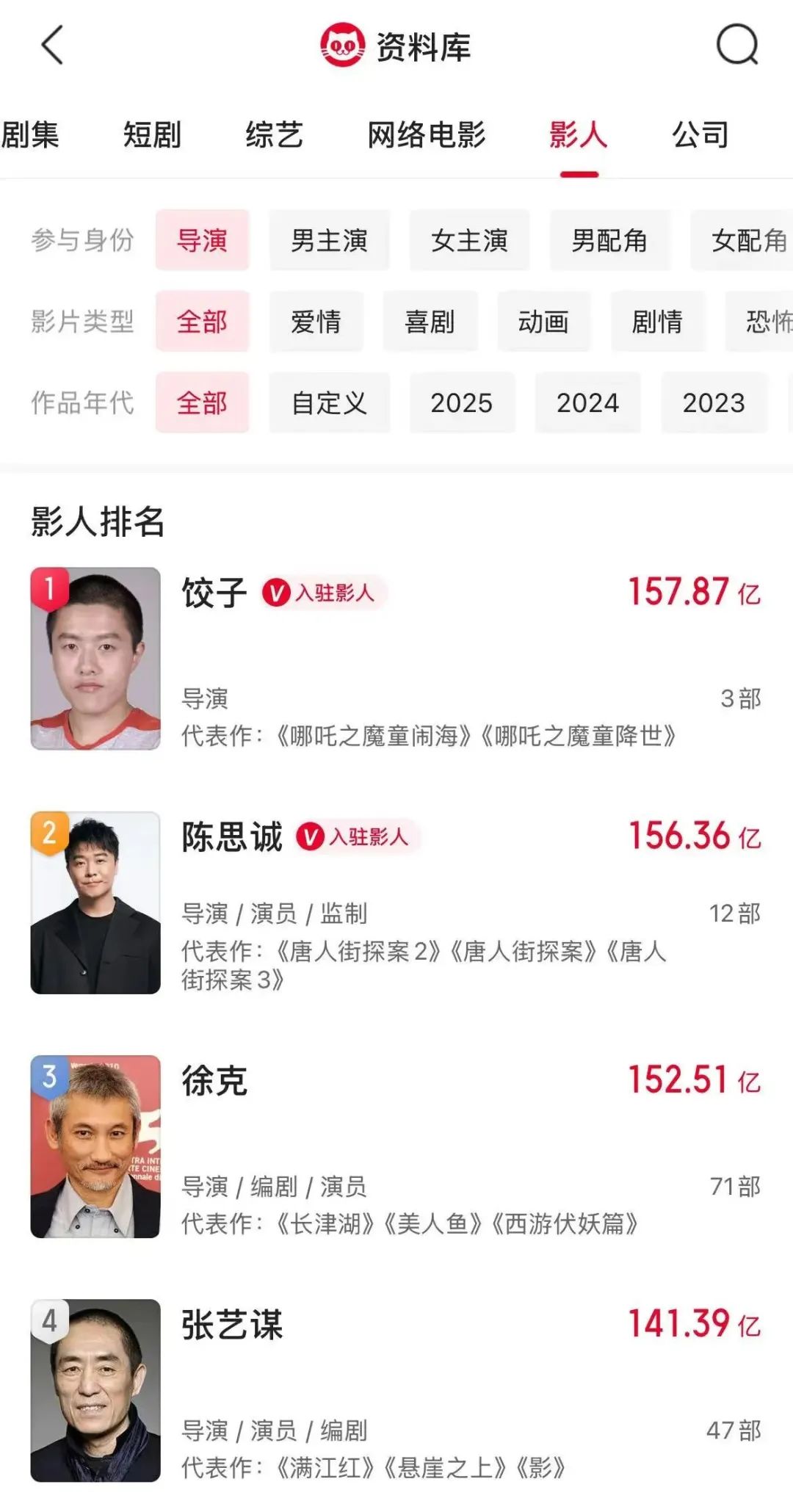Filter works by year 2024
Screen dimensions: 793x1512
pos(587,403)
